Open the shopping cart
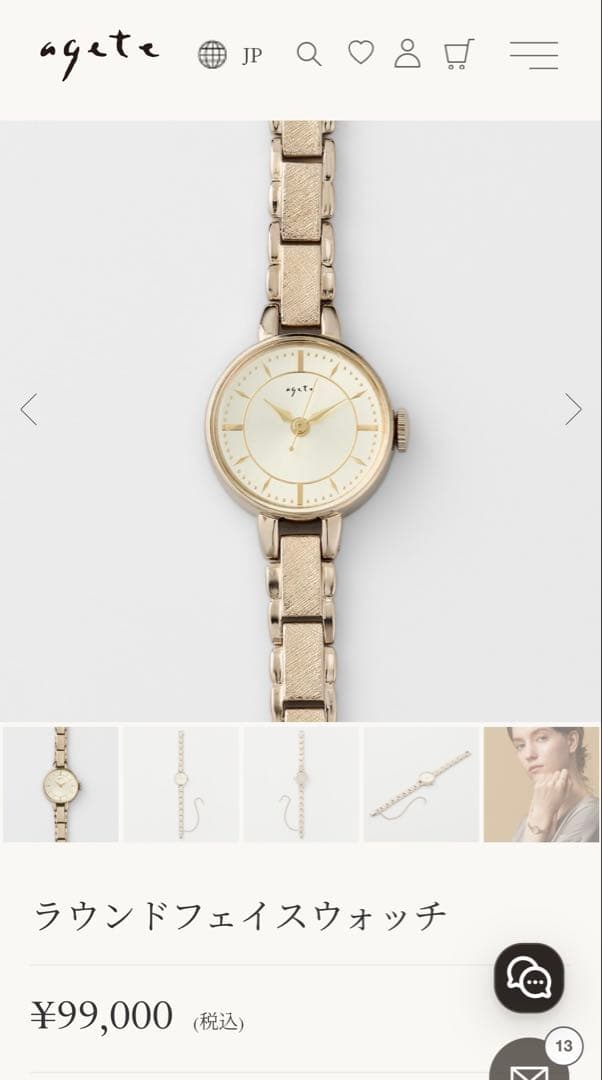Screen dimensions: 602x1080 [x=459, y=54]
